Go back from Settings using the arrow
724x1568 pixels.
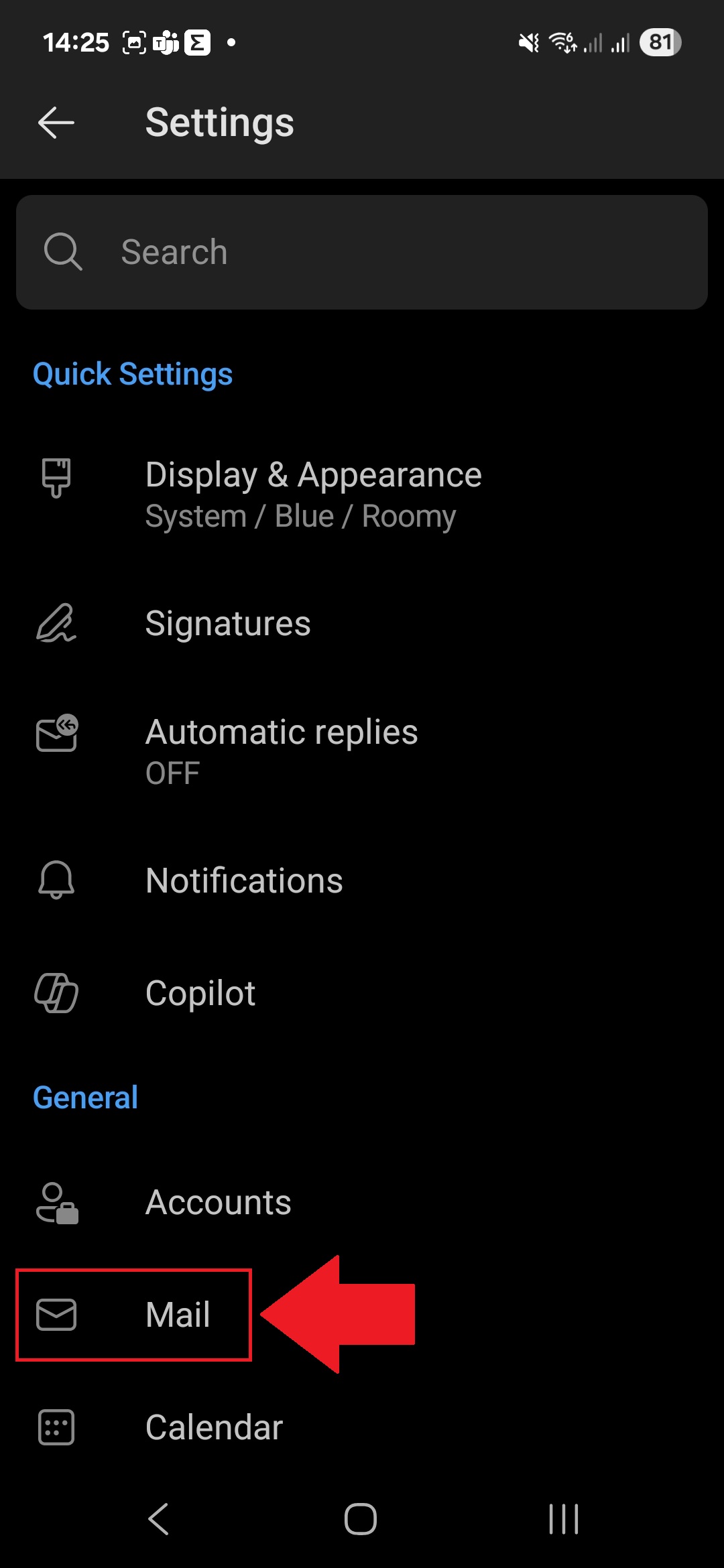tap(56, 123)
